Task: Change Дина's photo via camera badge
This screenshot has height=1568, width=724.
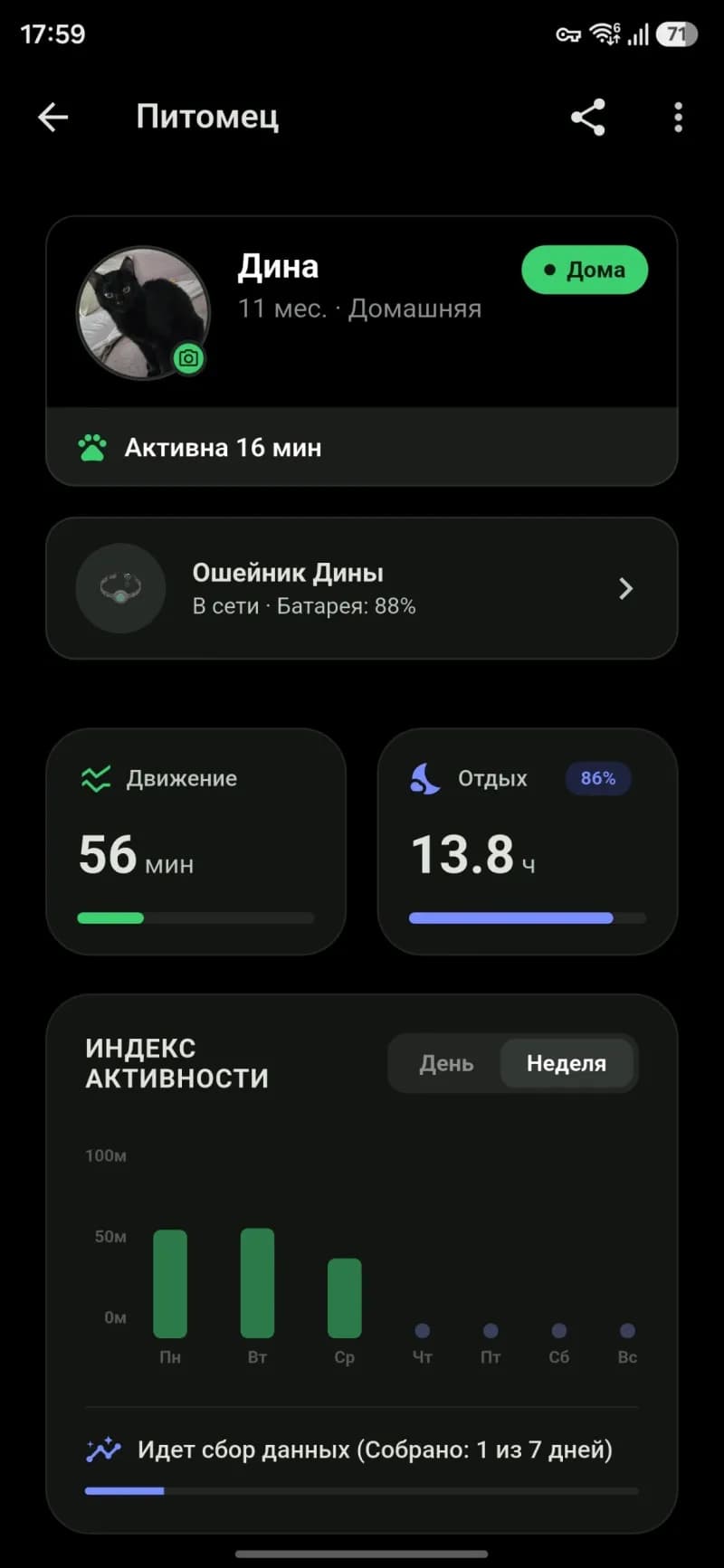Action: point(188,358)
